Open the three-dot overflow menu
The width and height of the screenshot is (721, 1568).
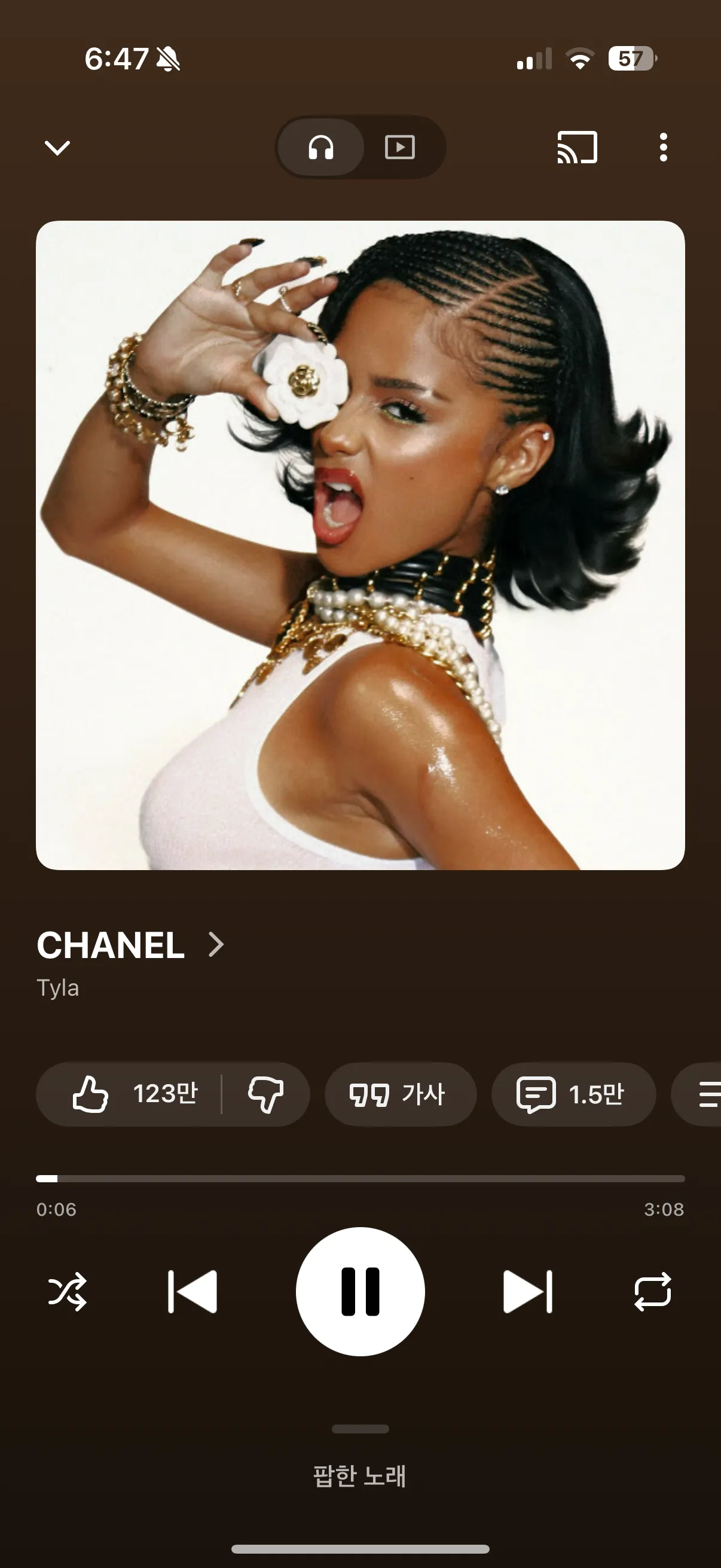click(x=663, y=147)
